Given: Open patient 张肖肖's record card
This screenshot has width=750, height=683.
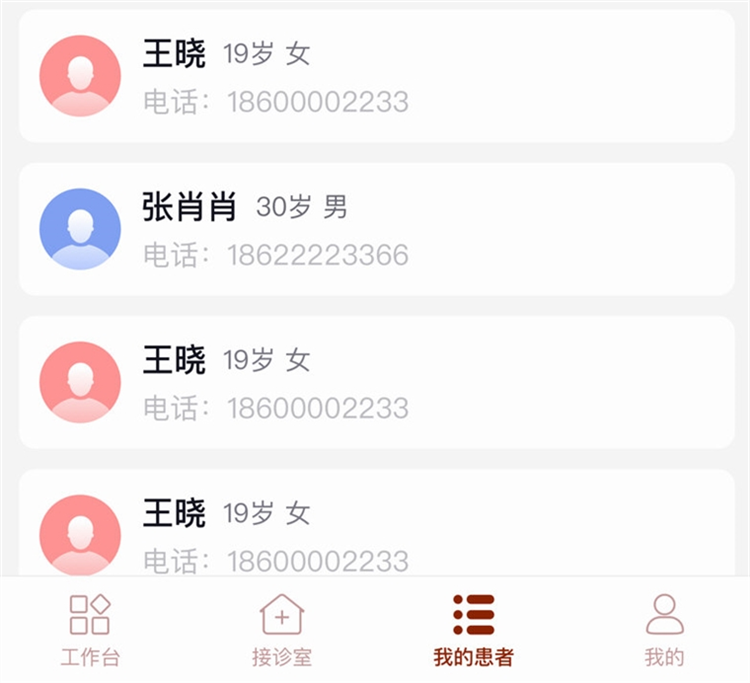Looking at the screenshot, I should click(x=376, y=229).
